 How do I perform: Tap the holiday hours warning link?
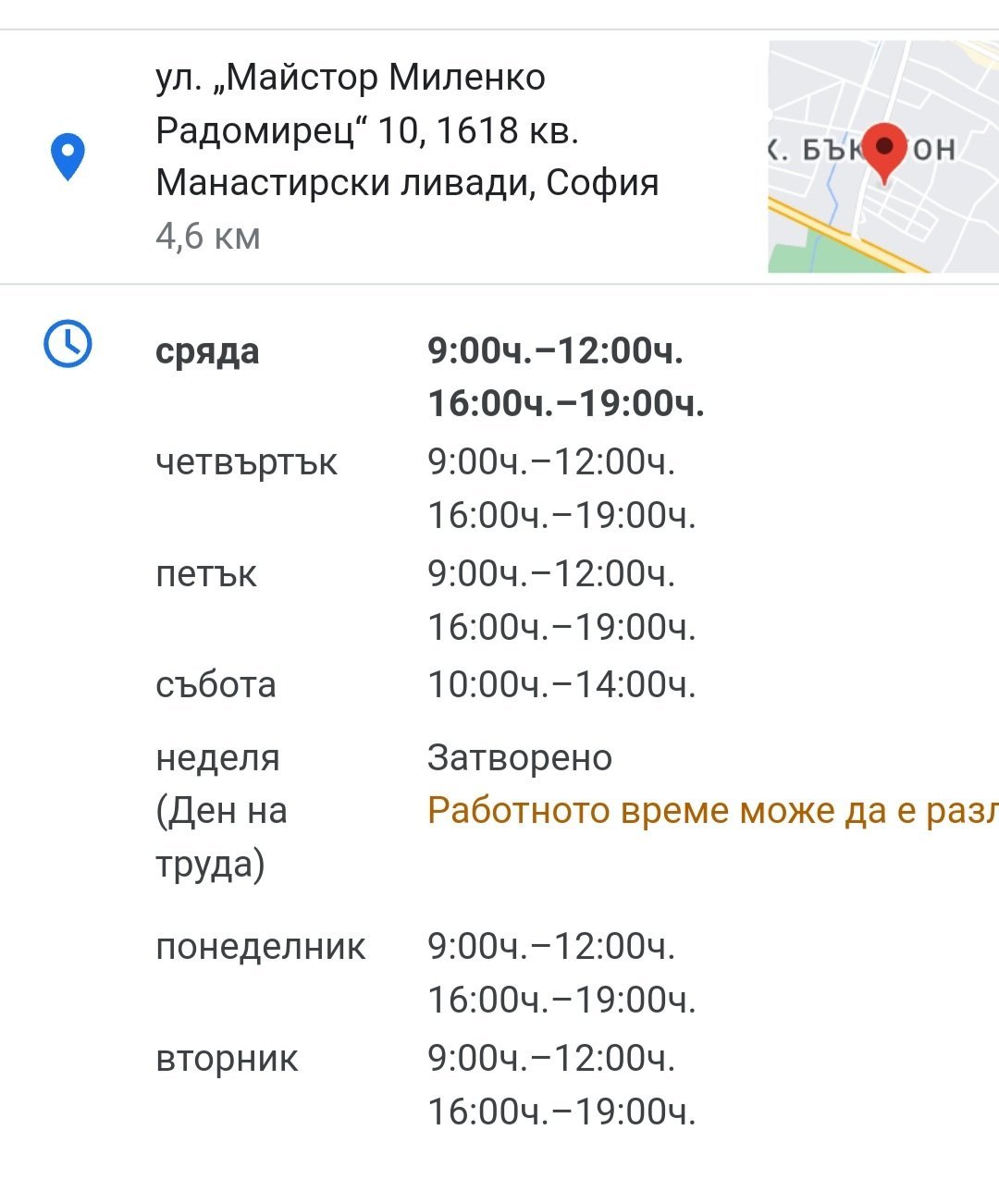[x=712, y=811]
